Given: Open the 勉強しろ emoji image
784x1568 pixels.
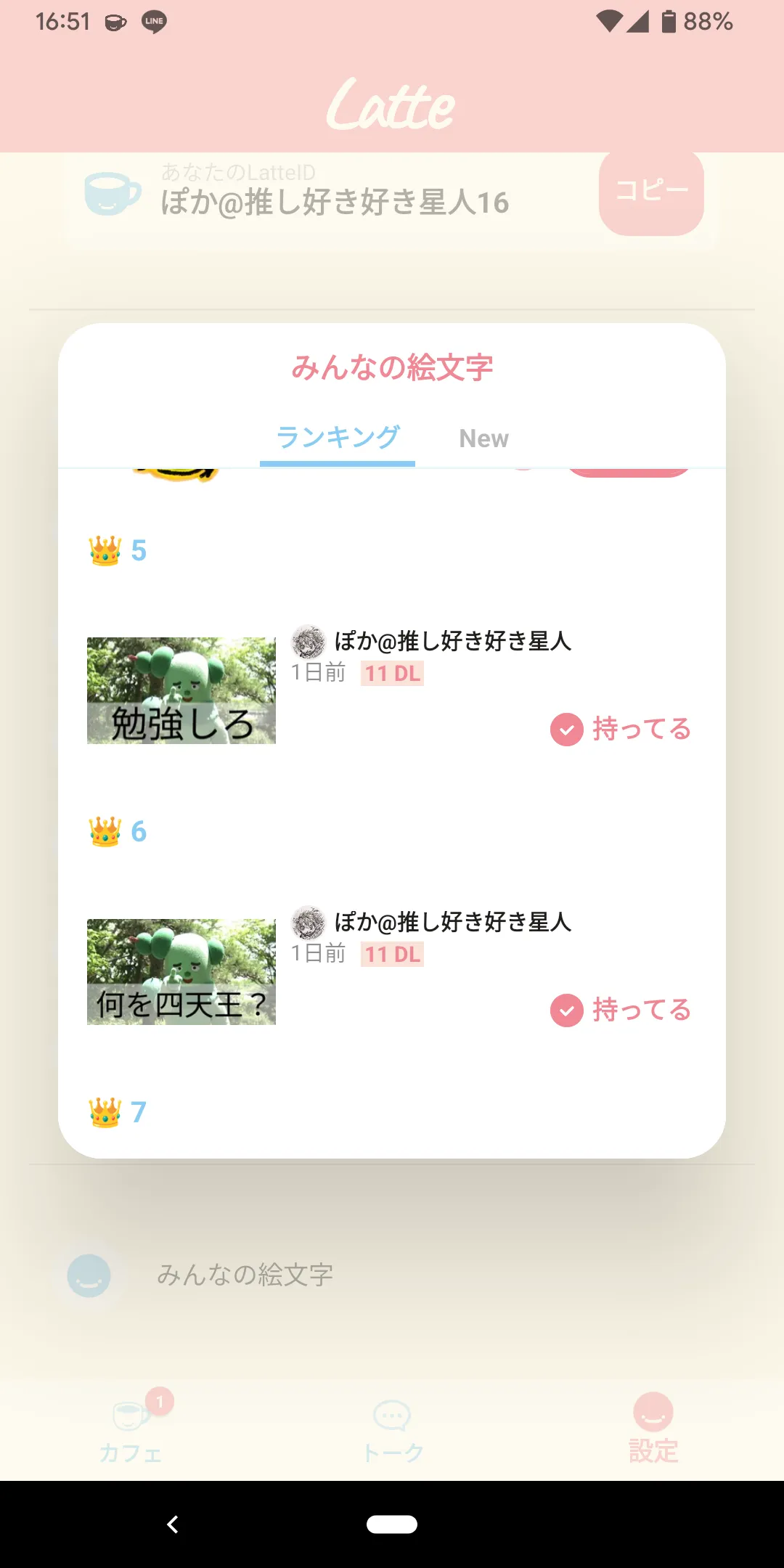Looking at the screenshot, I should click(x=181, y=690).
